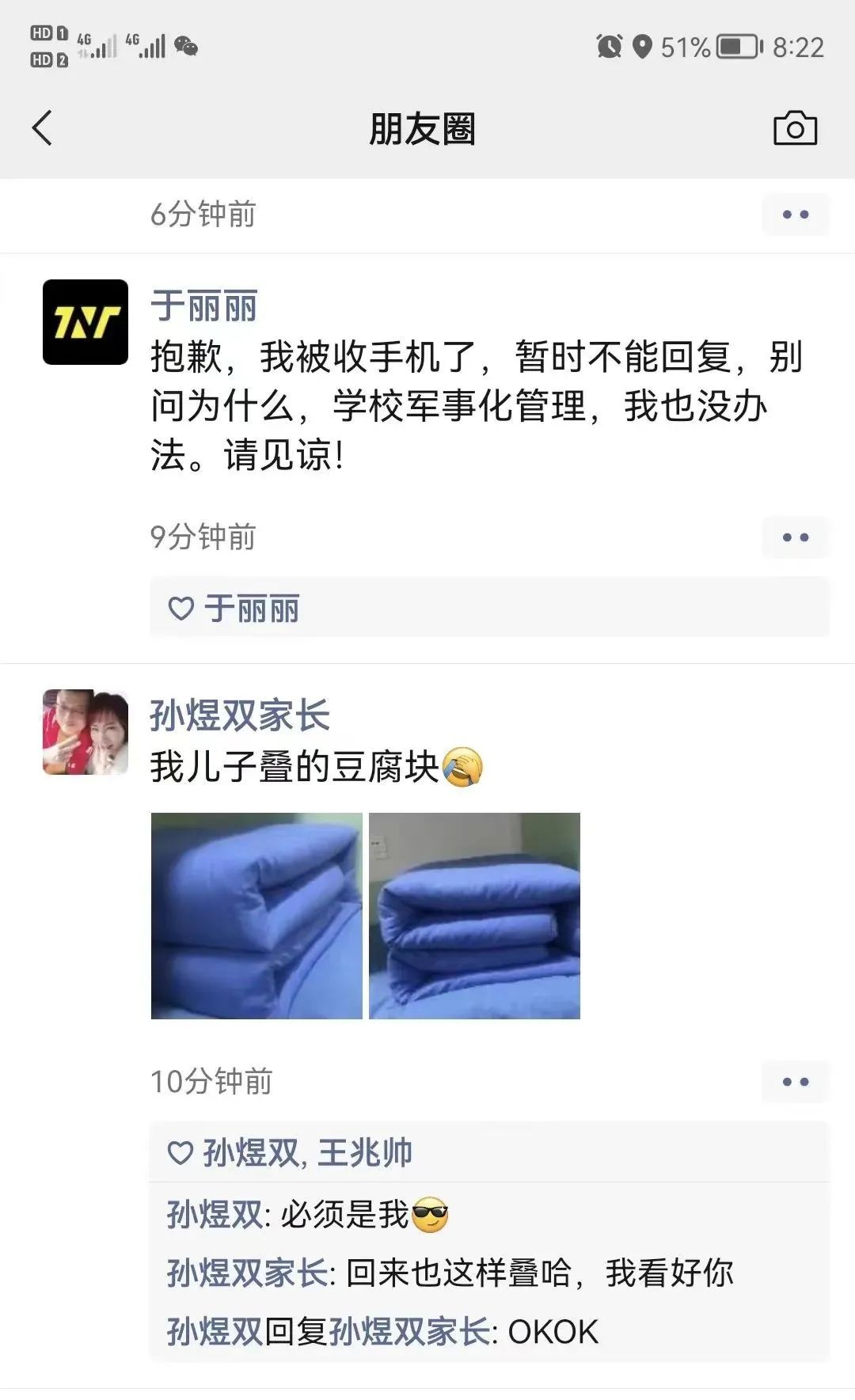
Task: Open the camera to post a moment
Action: click(794, 128)
